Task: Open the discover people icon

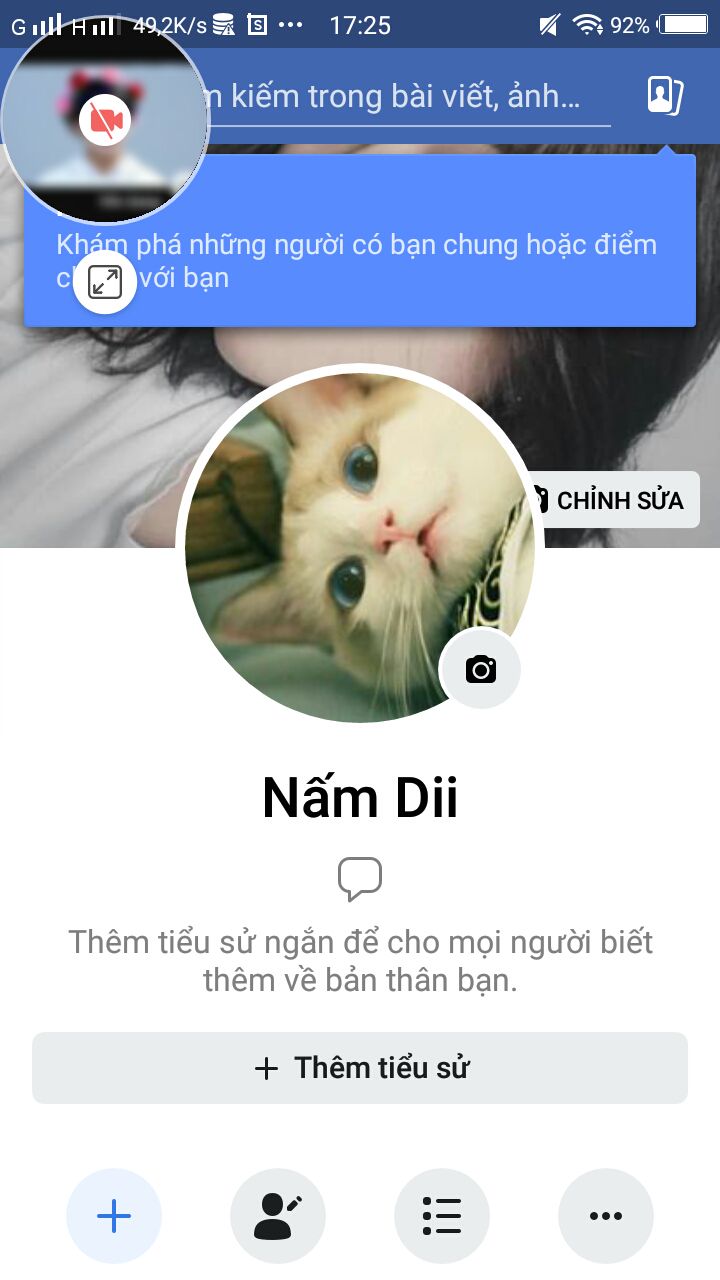Action: point(665,96)
